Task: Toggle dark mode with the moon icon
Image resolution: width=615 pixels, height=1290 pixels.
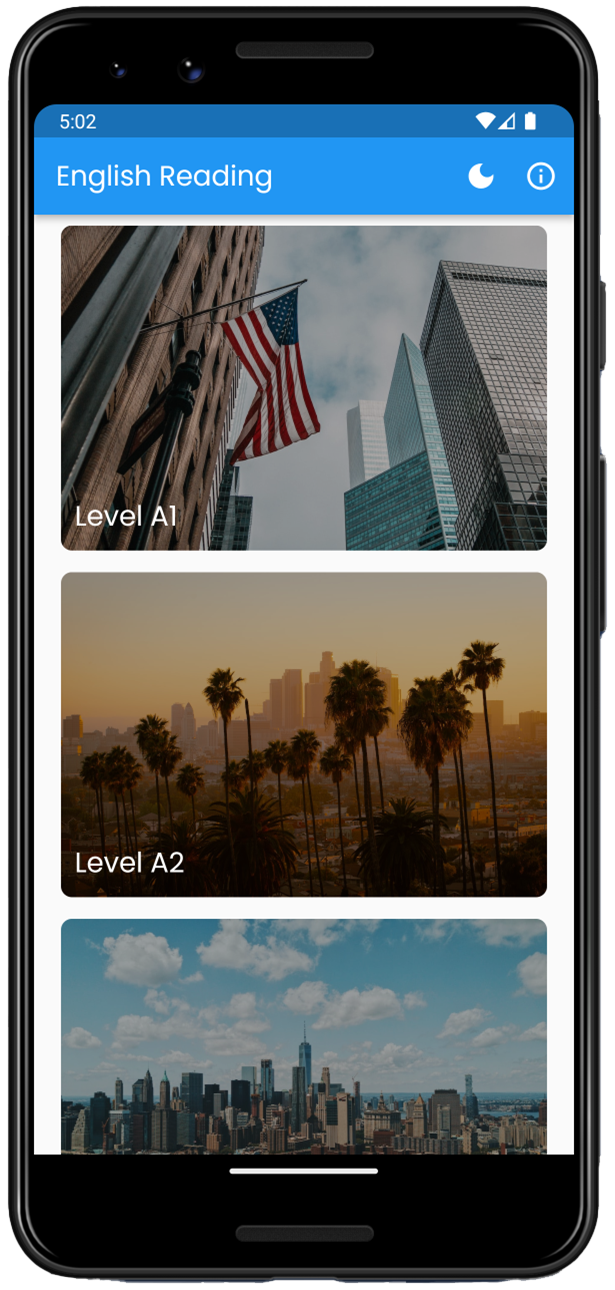Action: pyautogui.click(x=481, y=177)
